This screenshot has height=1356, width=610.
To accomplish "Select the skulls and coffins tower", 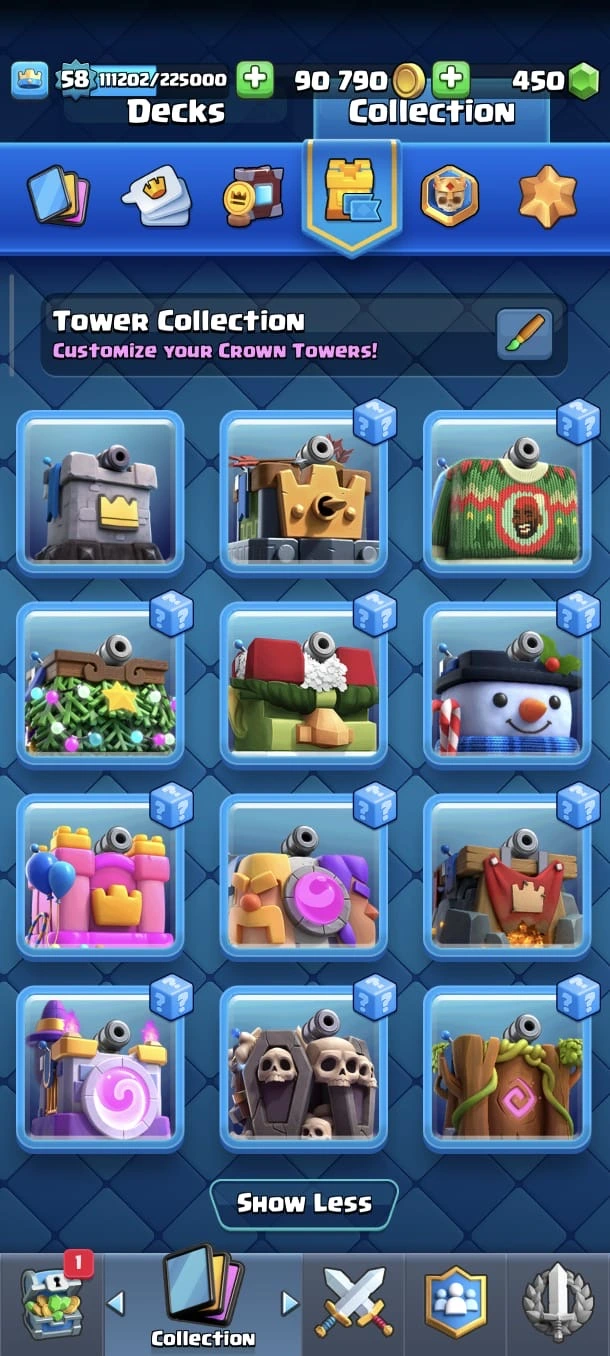I will [303, 1069].
